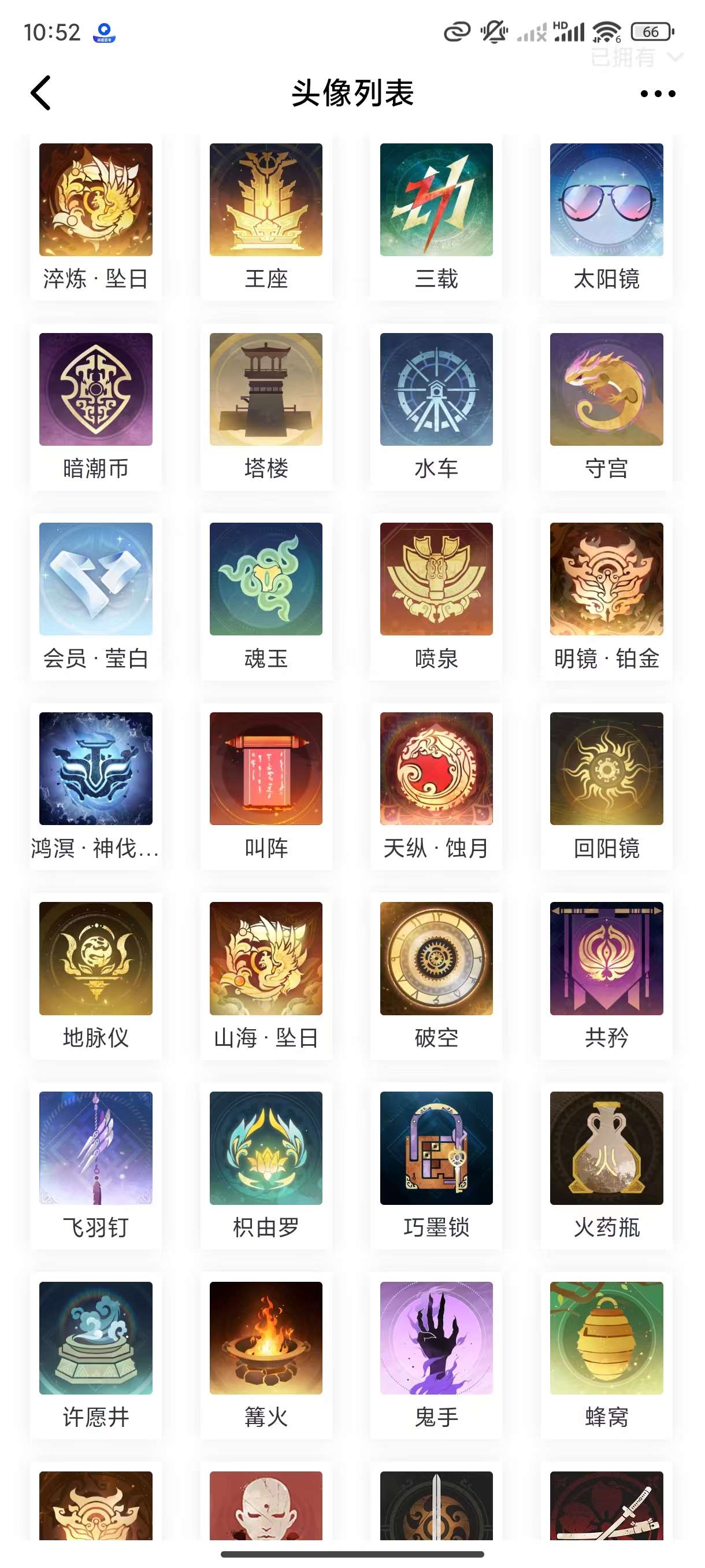Select the 淬炼·坠日 avatar
Image resolution: width=705 pixels, height=1568 pixels.
point(95,199)
